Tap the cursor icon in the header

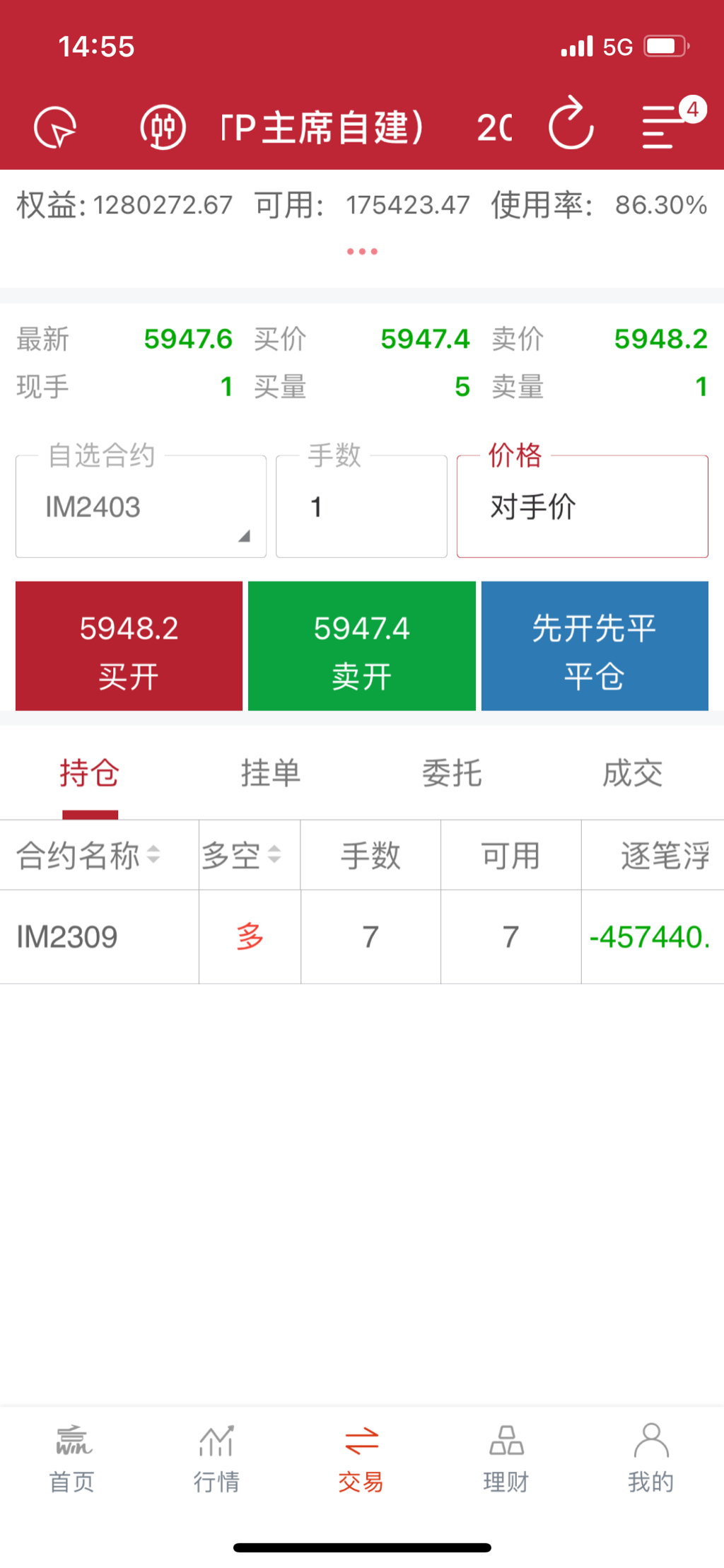(x=55, y=128)
